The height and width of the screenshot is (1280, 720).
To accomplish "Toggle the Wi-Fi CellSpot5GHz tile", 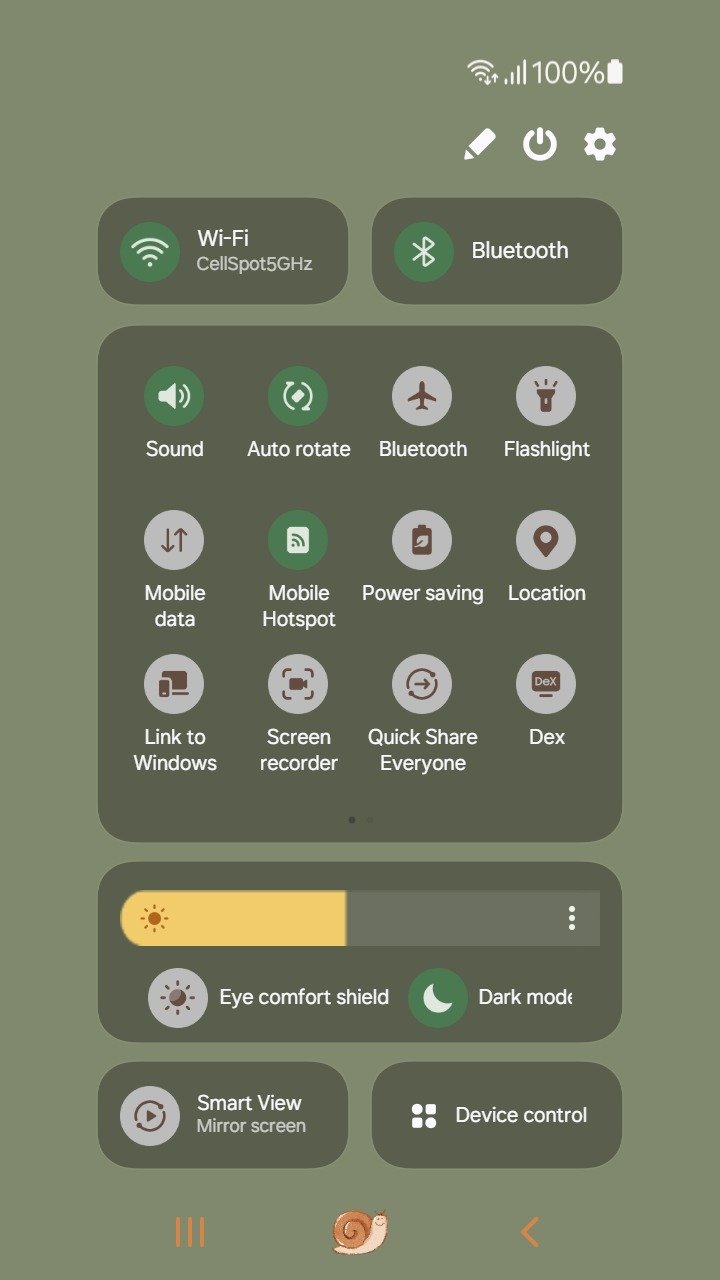I will [223, 251].
